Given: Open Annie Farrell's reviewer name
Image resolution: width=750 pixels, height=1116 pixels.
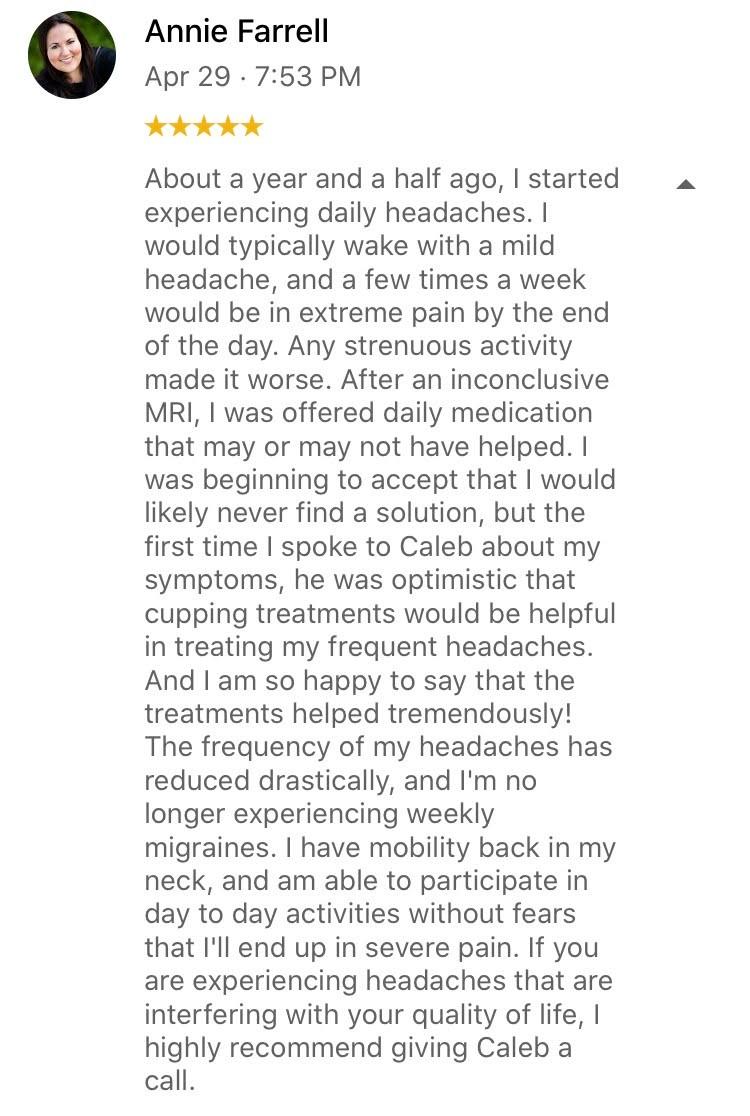Looking at the screenshot, I should [x=236, y=31].
